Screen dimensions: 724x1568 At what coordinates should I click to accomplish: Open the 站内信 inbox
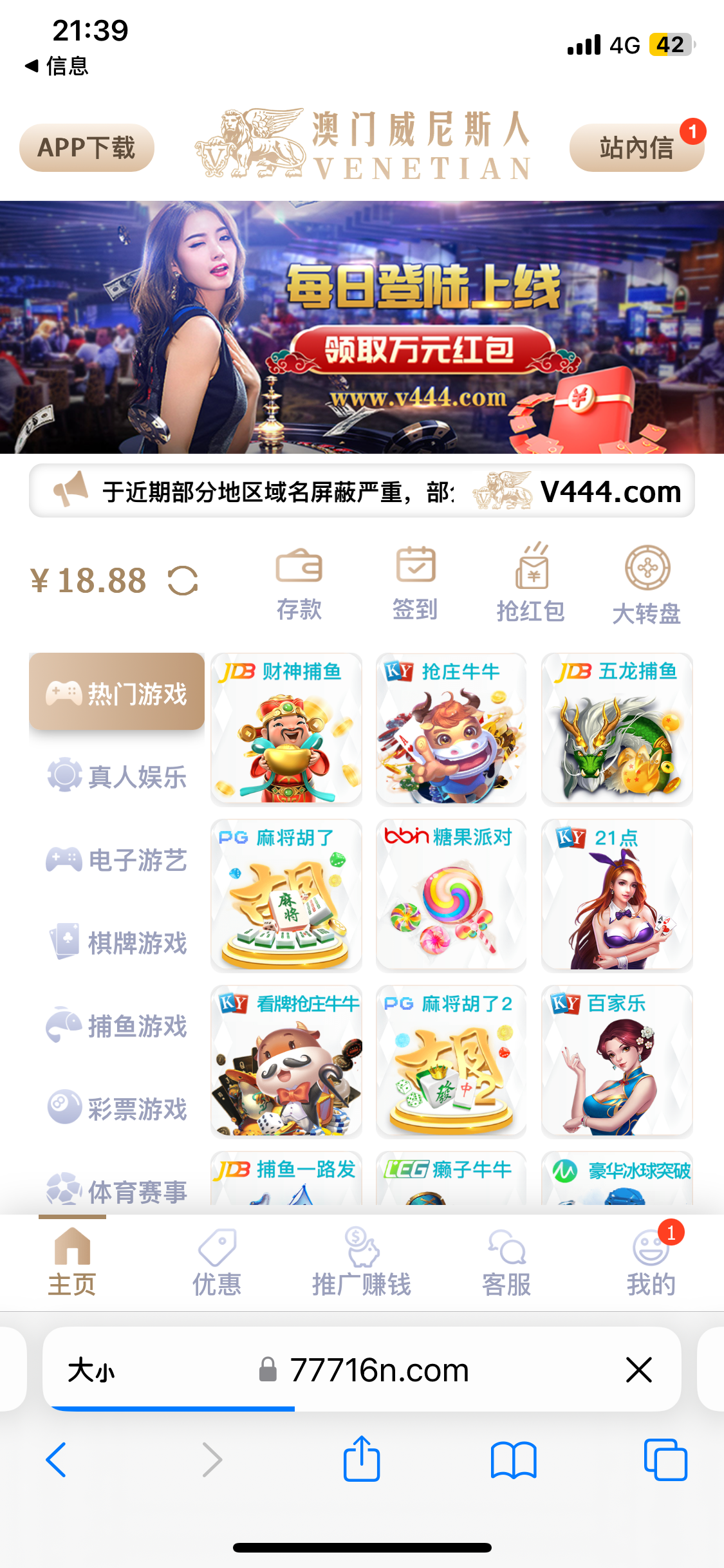[x=636, y=148]
